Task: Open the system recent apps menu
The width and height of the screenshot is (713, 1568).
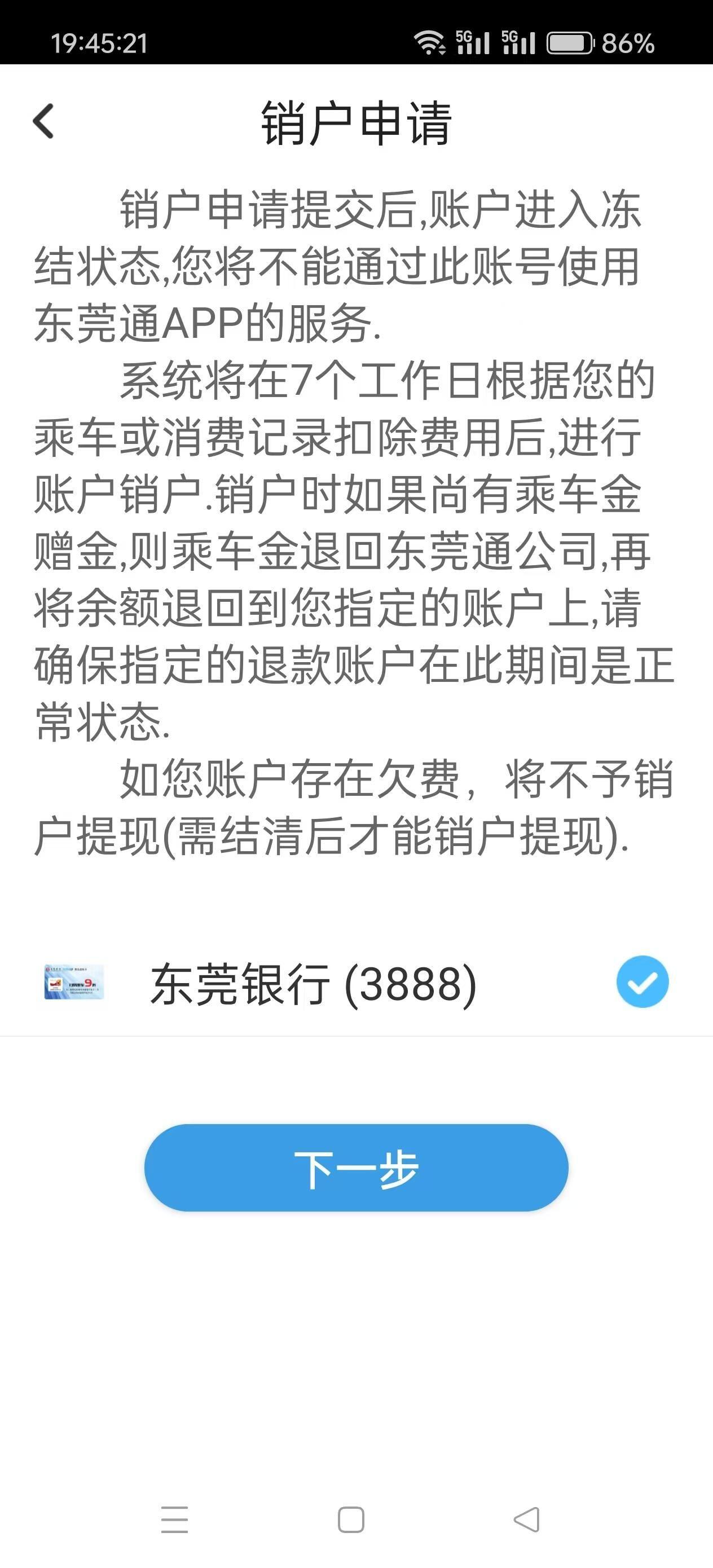Action: click(175, 1519)
